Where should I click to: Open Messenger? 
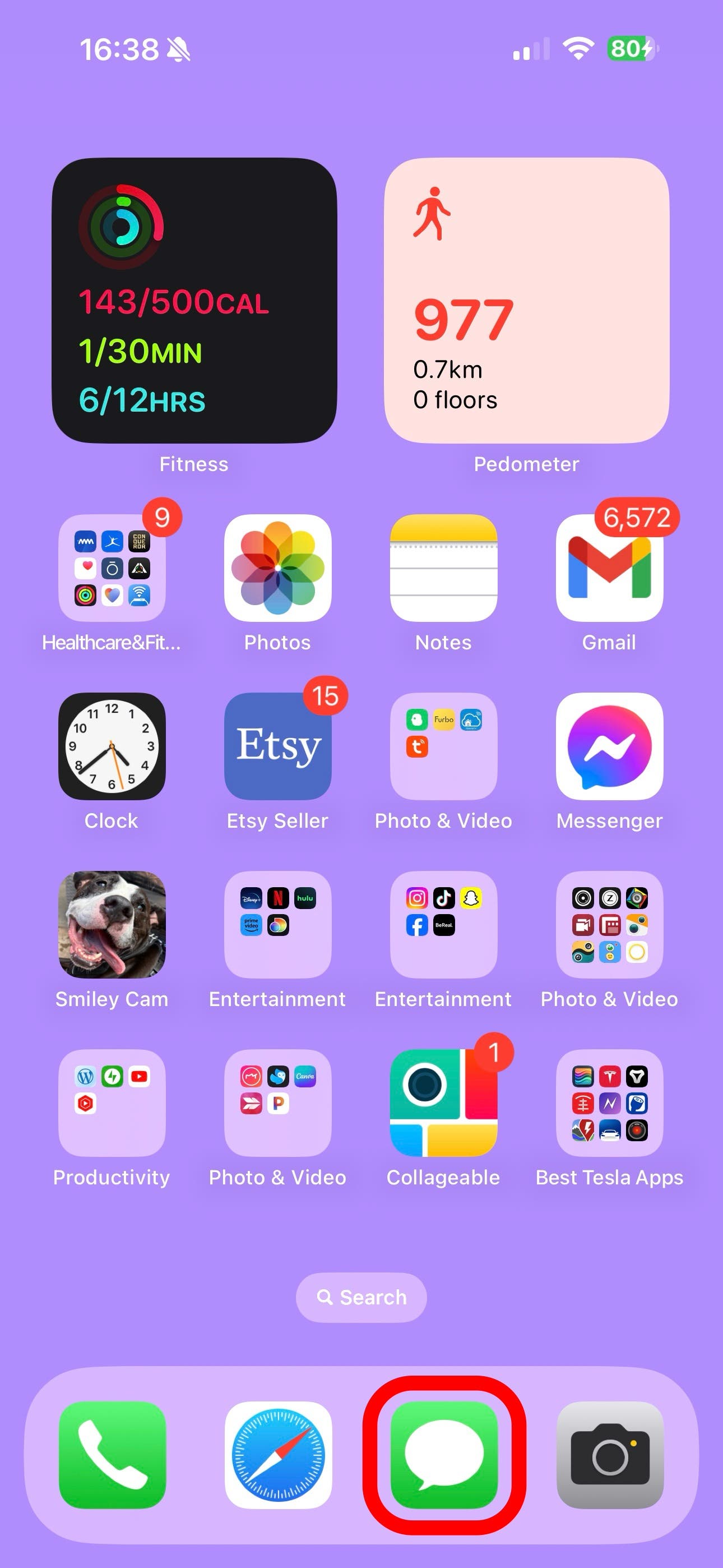[x=610, y=746]
